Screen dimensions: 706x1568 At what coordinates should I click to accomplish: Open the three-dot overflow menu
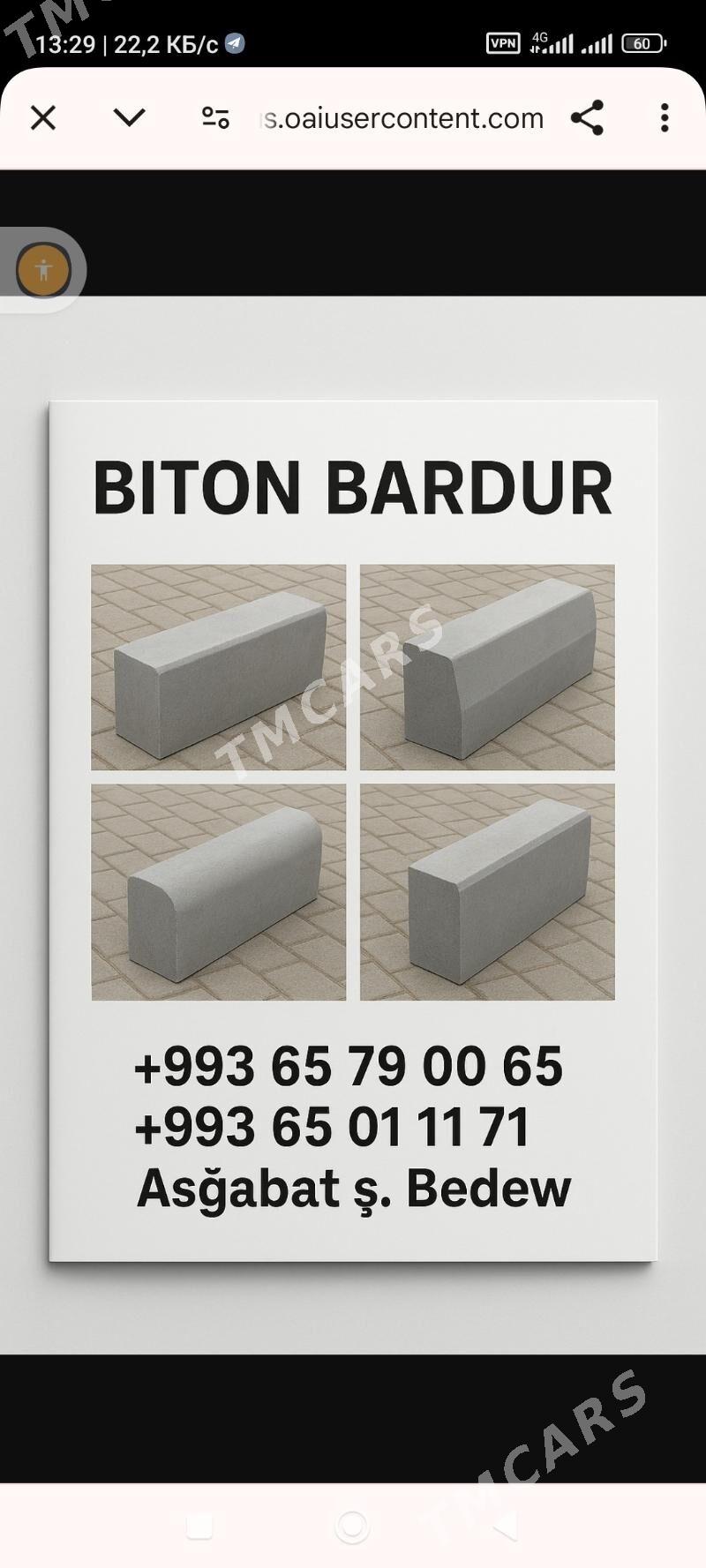(x=665, y=117)
